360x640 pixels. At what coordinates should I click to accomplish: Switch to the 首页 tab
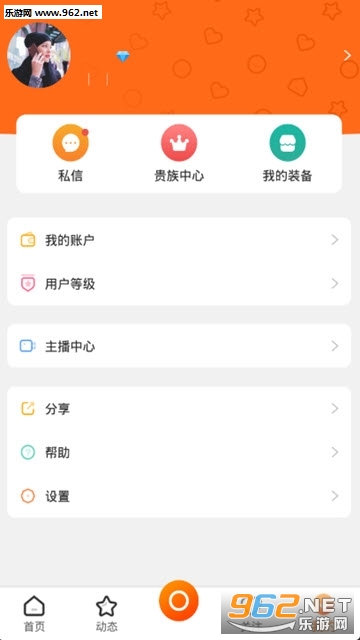pos(34,613)
